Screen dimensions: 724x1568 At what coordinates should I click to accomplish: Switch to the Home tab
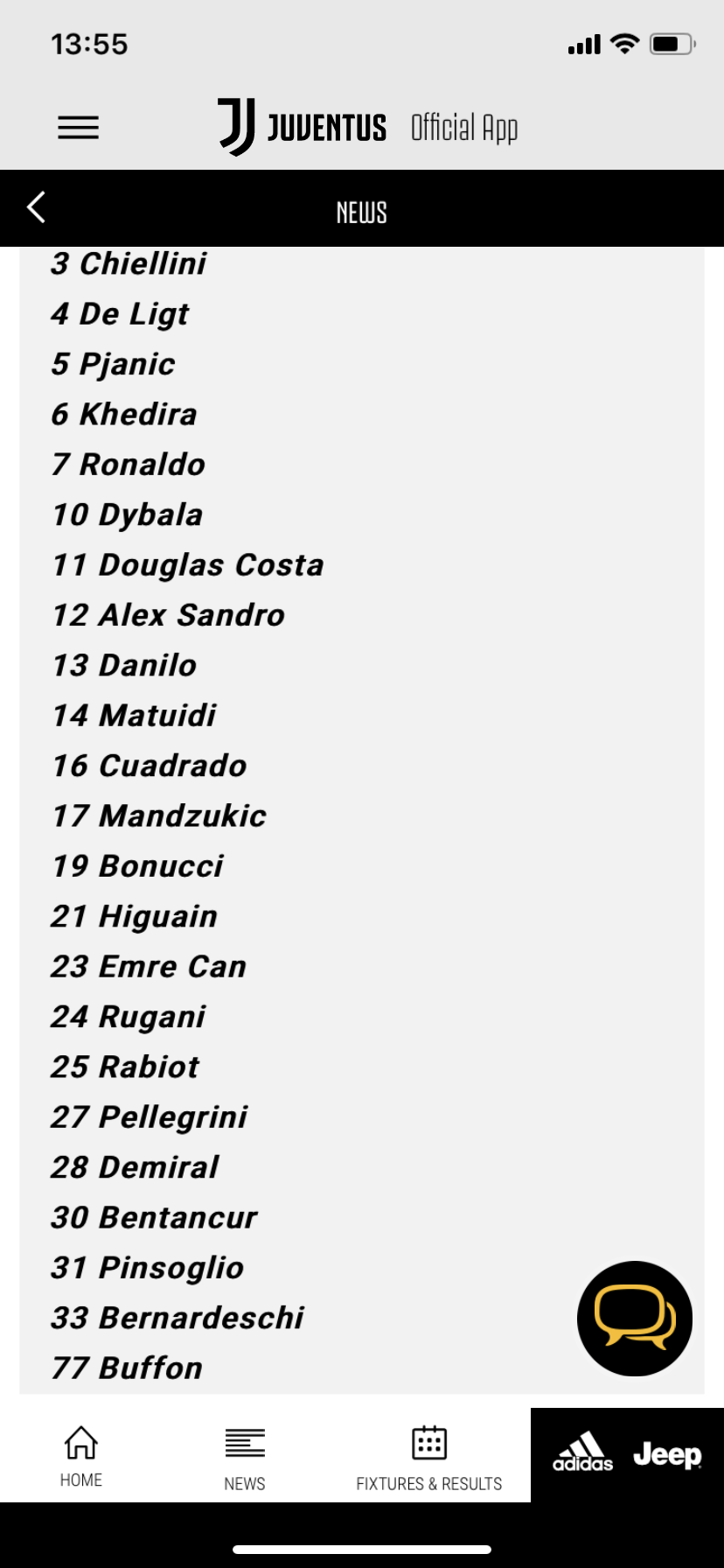[x=81, y=1457]
